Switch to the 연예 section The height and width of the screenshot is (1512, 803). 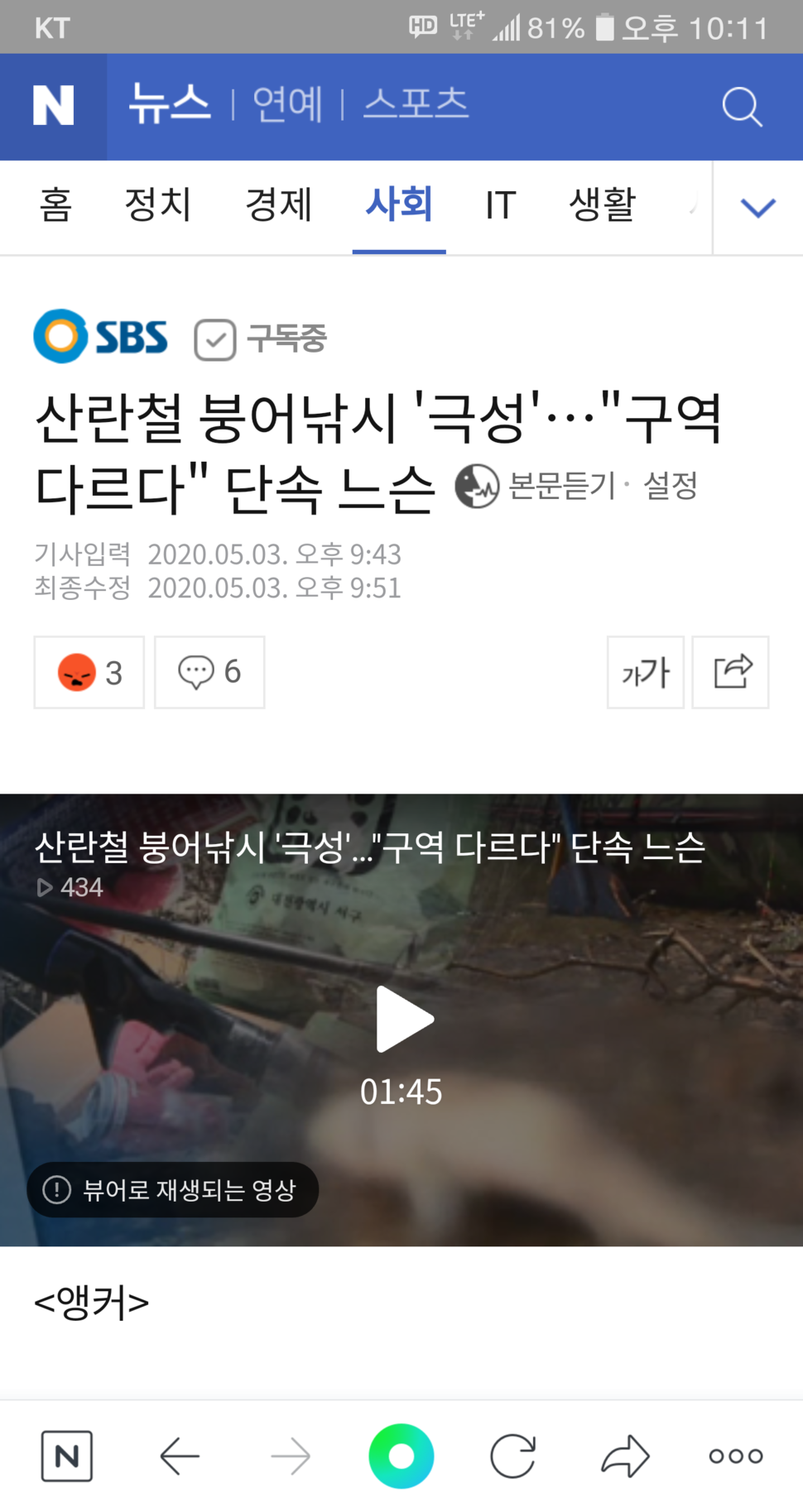[x=286, y=105]
